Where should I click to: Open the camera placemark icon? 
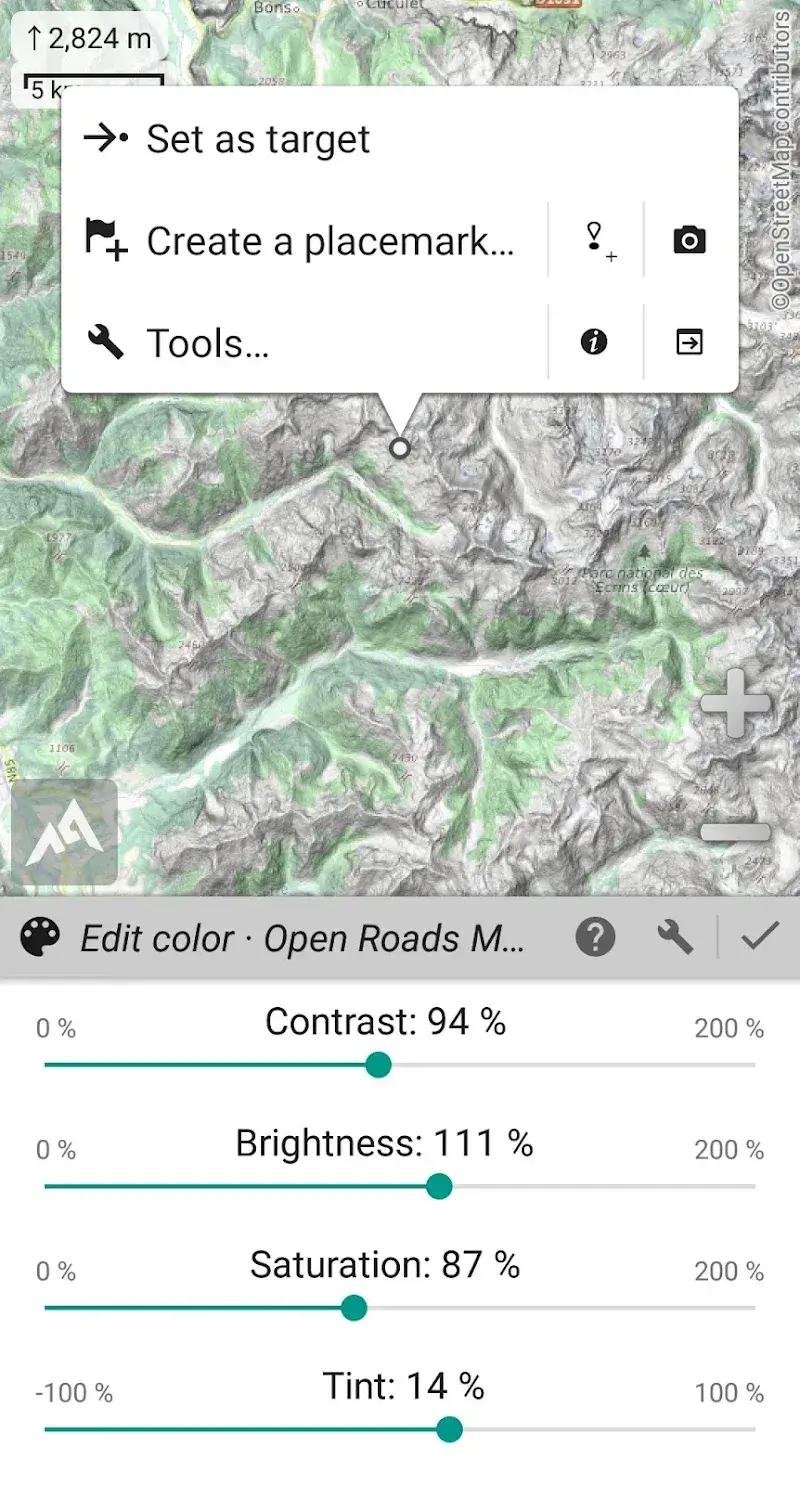click(688, 239)
